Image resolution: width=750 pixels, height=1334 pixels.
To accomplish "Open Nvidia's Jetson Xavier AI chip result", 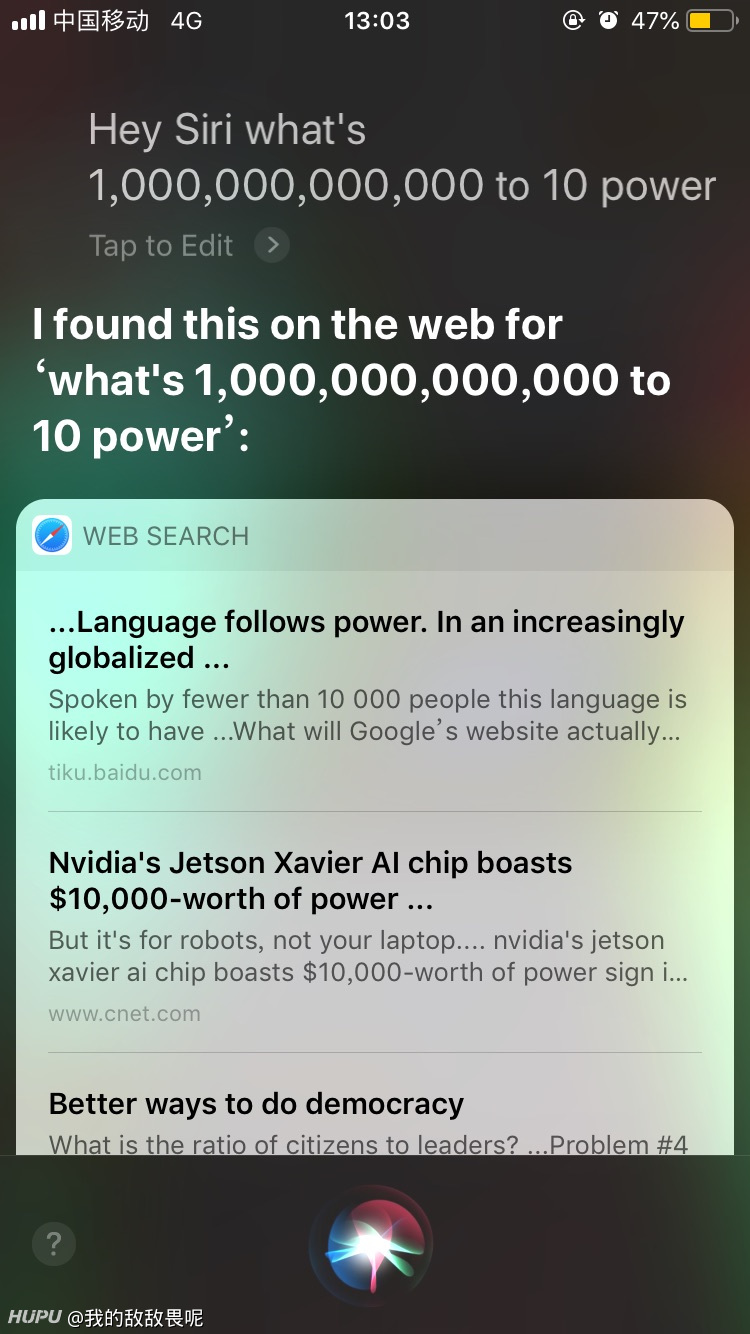I will click(375, 933).
